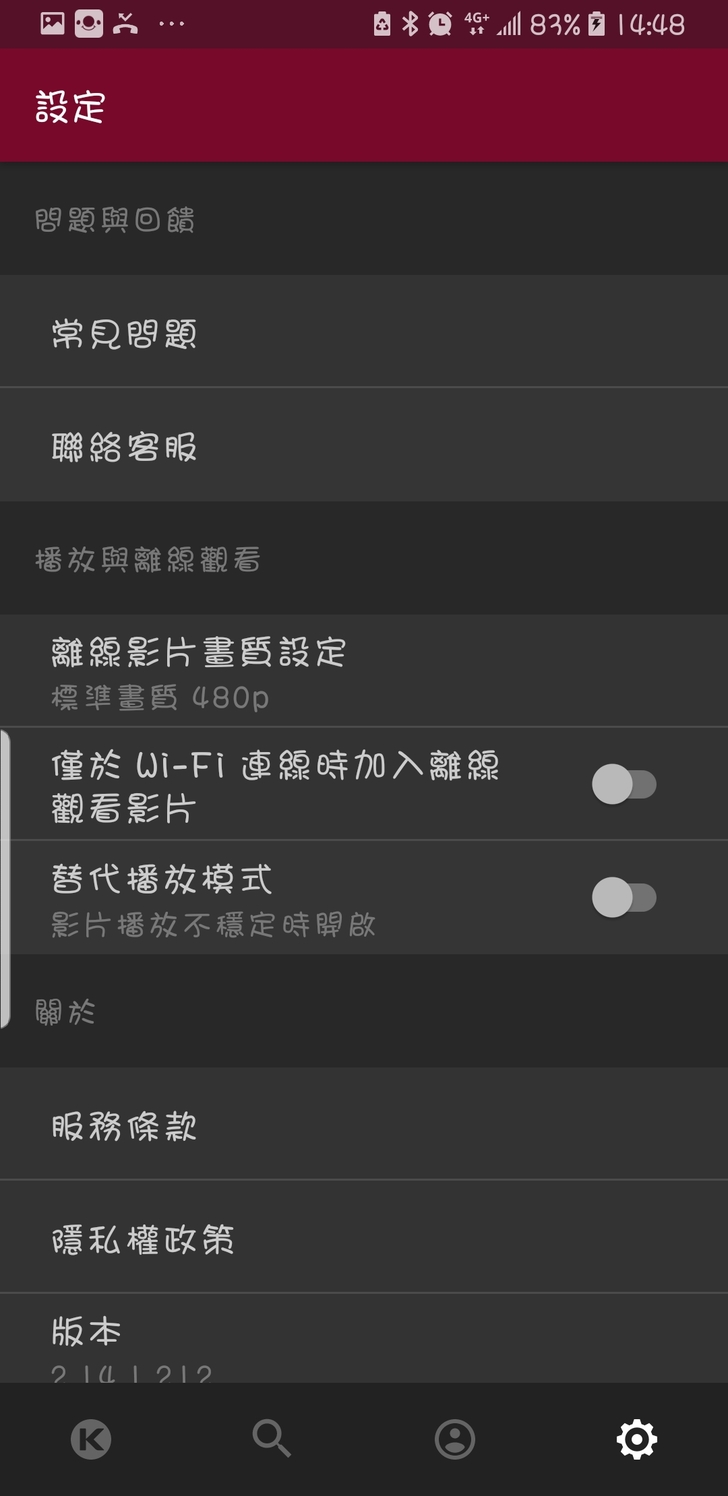This screenshot has height=1496, width=728.
Task: Toggle 僅於 Wi-Fi 連線時加入離線觀看影片 switch
Action: click(x=623, y=784)
